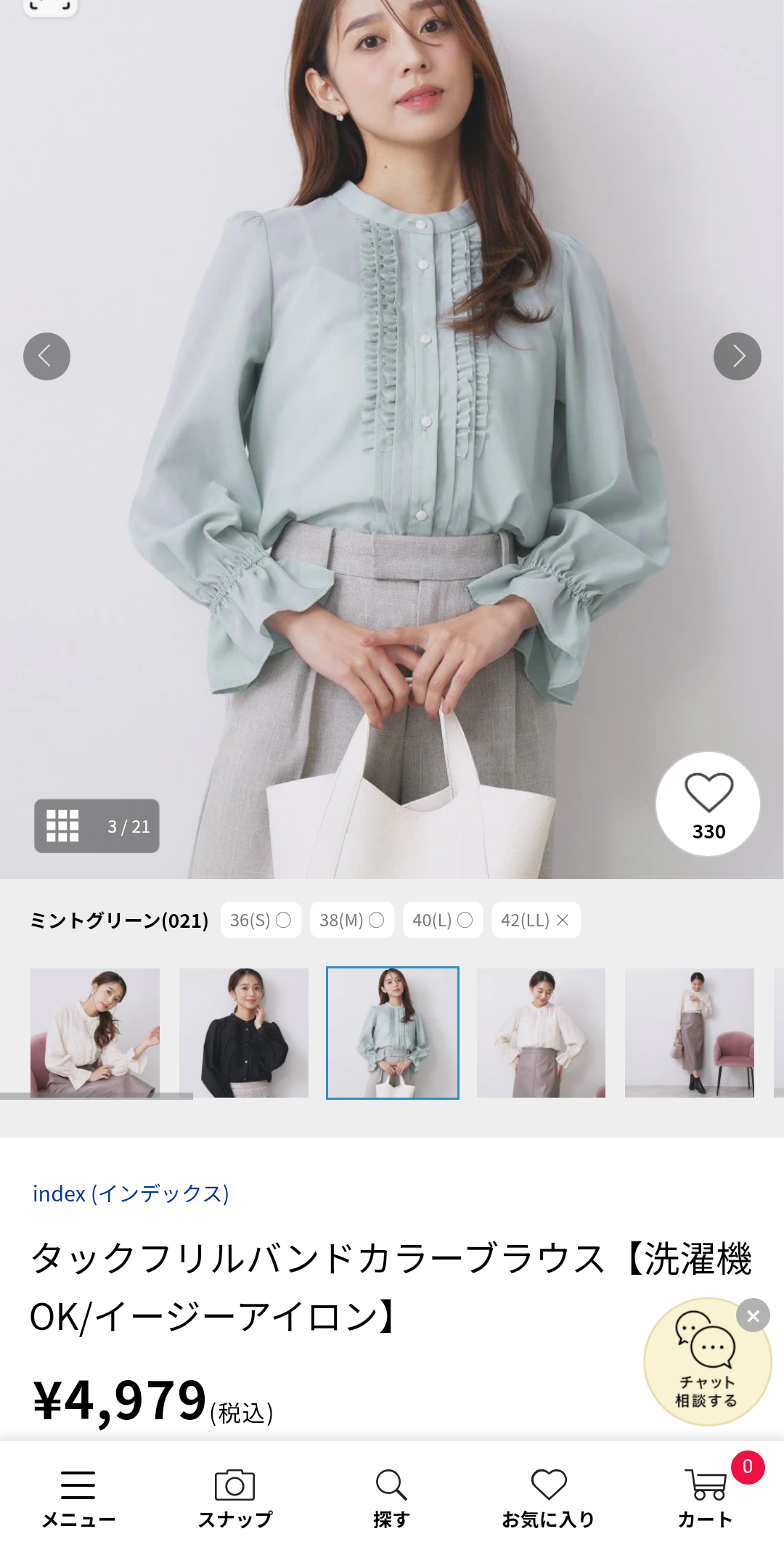Viewport: 784px width, 1555px height.
Task: Add this blouse to favorites with the heart
Action: [708, 804]
